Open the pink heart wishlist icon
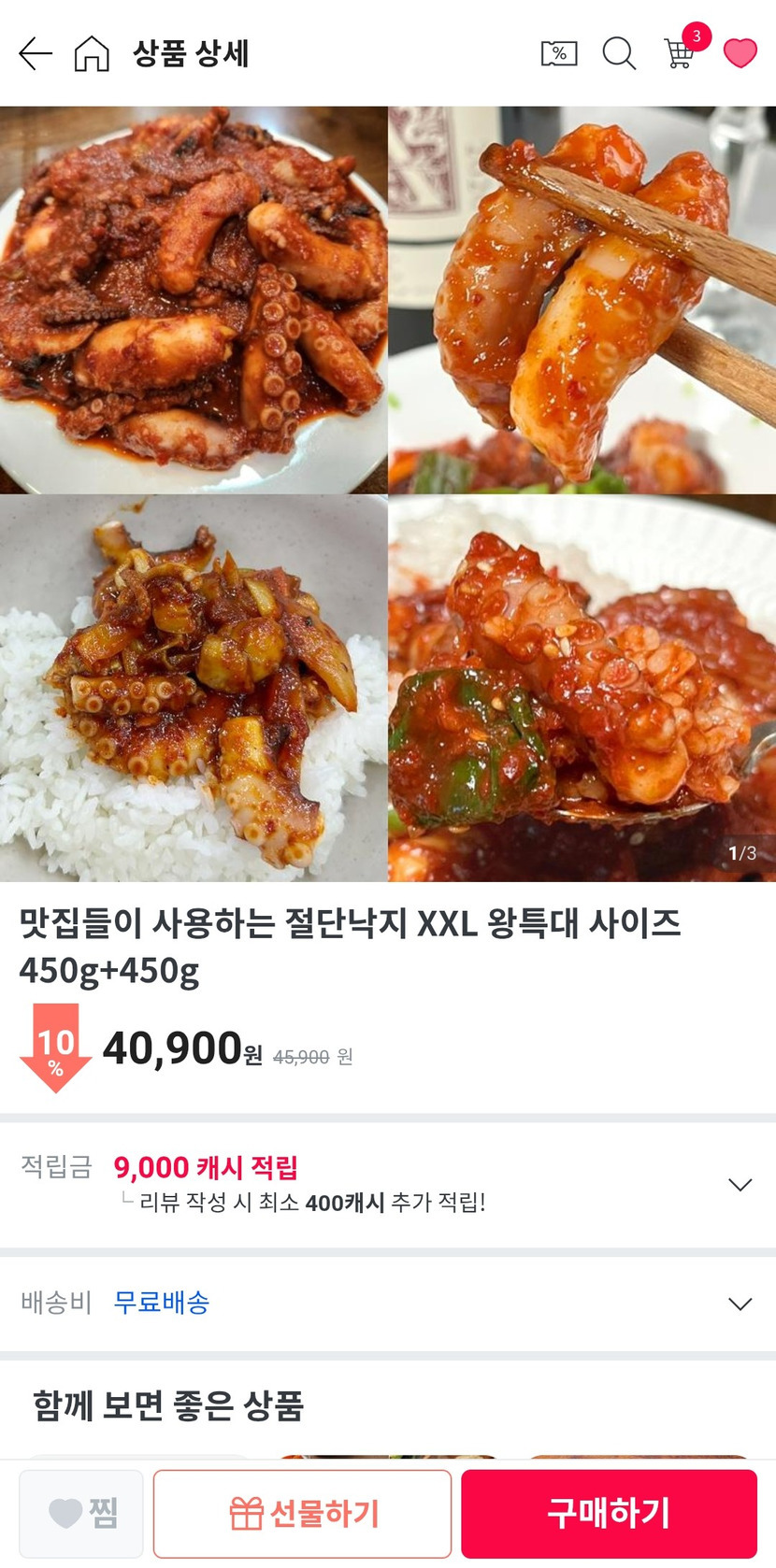Viewport: 776px width, 1568px height. pyautogui.click(x=740, y=53)
